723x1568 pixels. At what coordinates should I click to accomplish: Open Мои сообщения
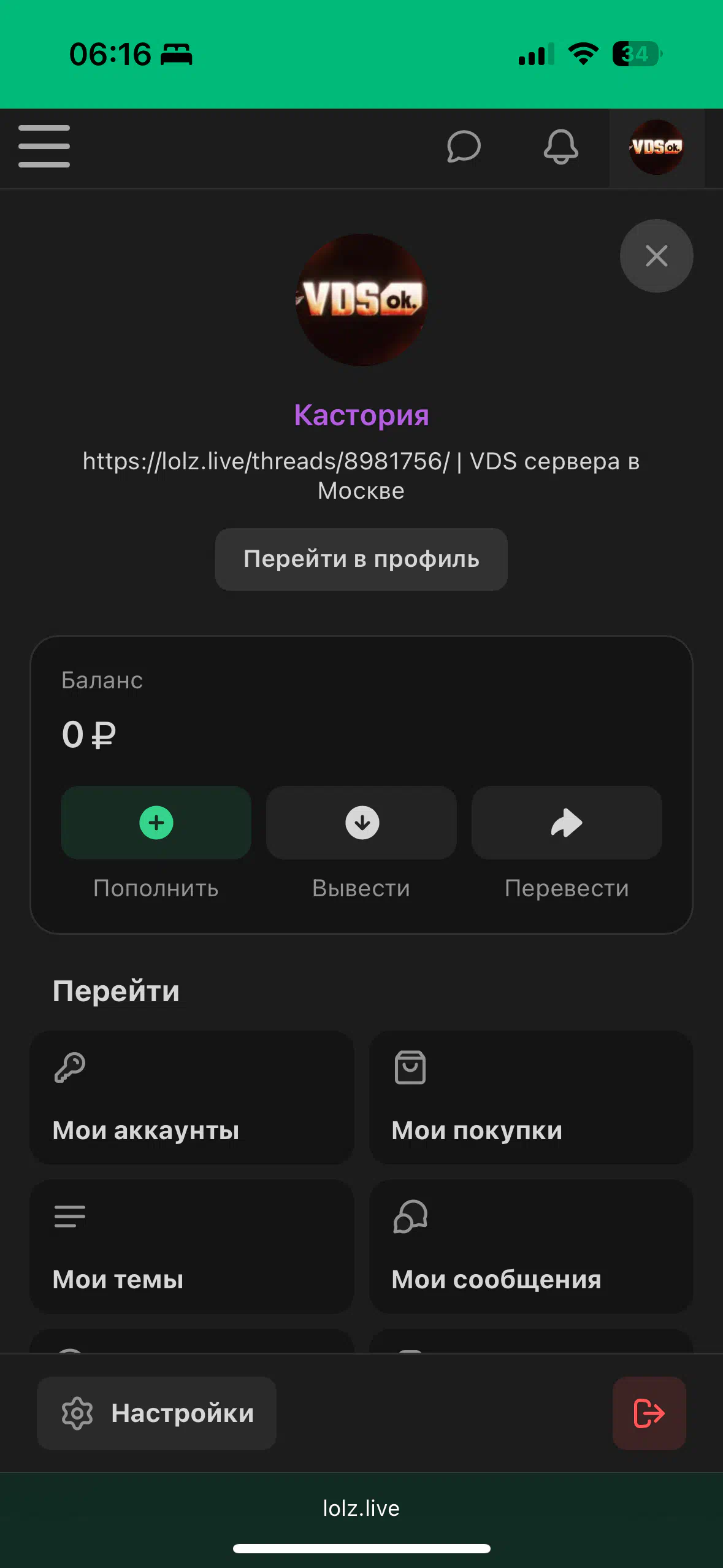(x=531, y=1247)
